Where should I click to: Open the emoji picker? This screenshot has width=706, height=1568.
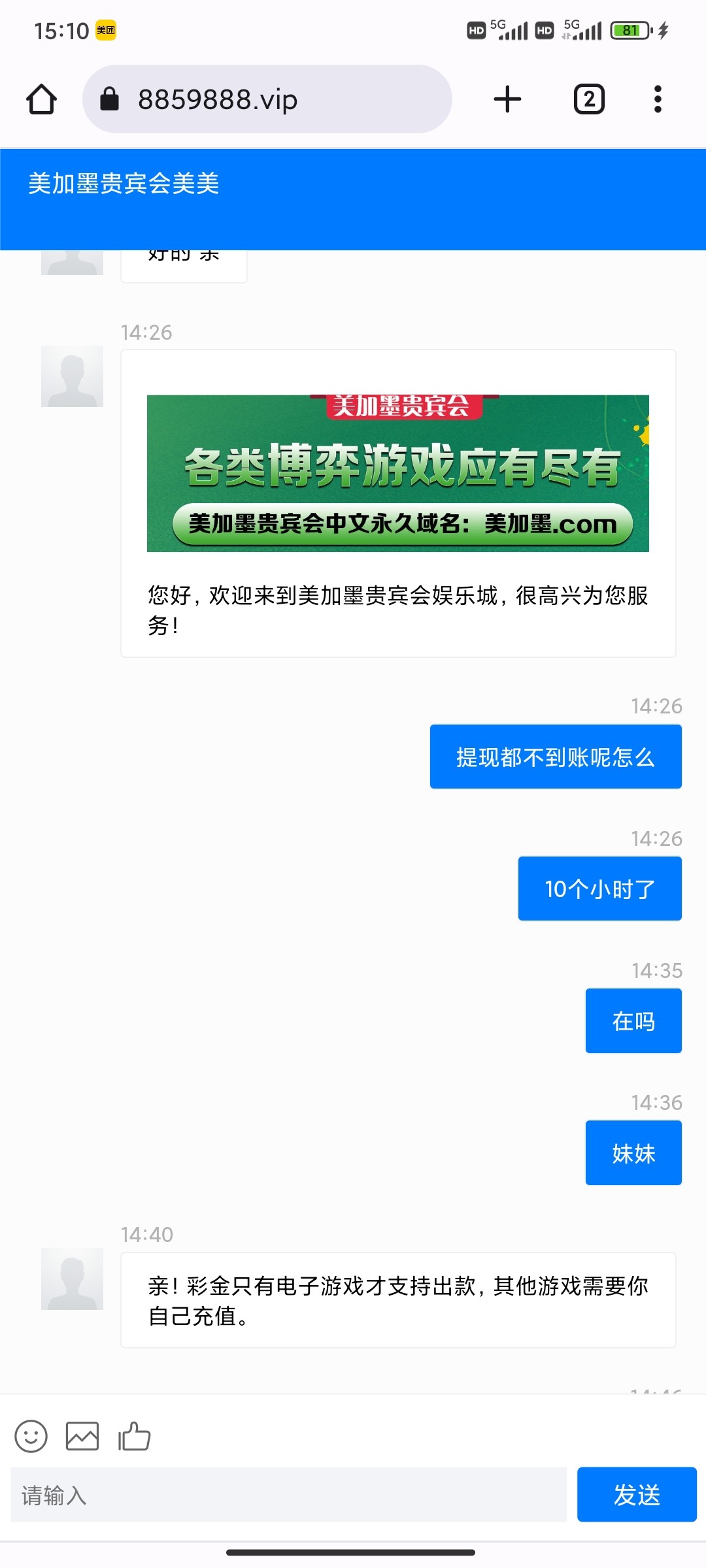[31, 1436]
